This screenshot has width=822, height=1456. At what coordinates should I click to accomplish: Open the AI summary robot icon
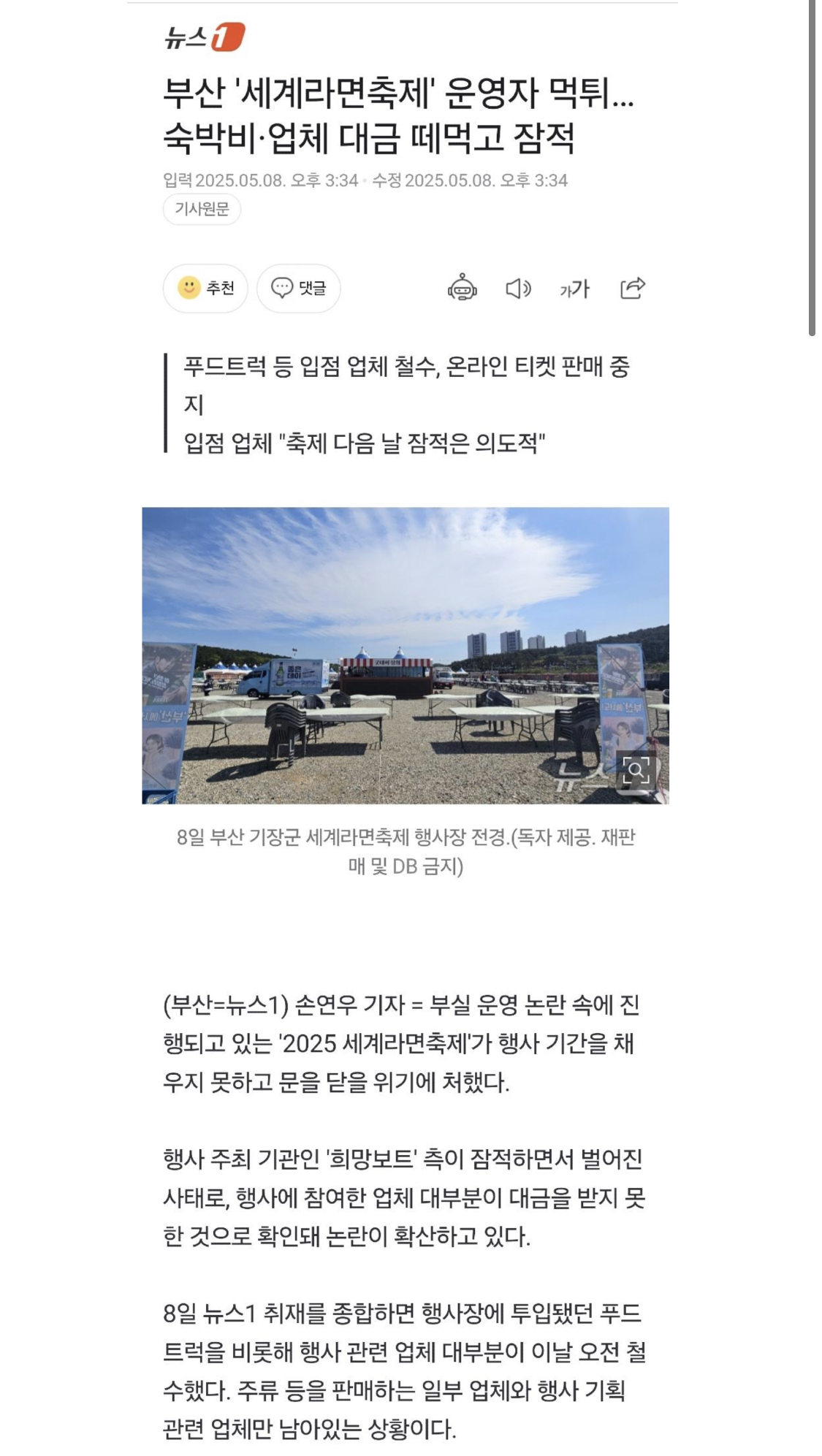462,289
